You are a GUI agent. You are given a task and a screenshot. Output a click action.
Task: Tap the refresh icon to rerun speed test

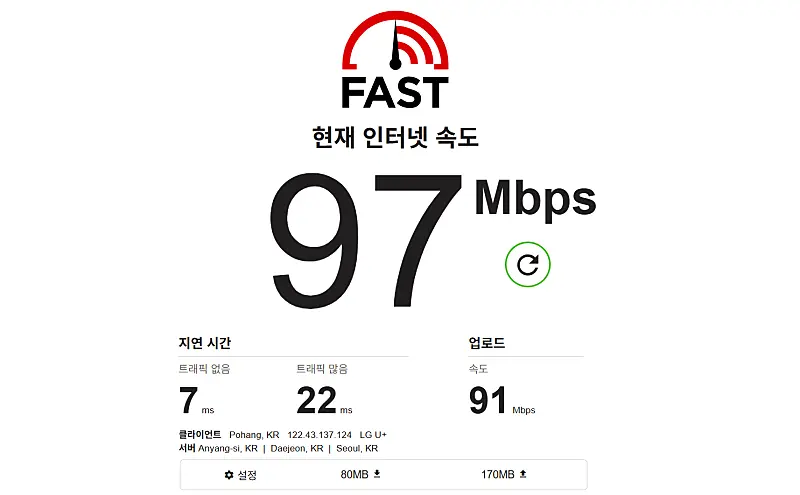coord(528,264)
